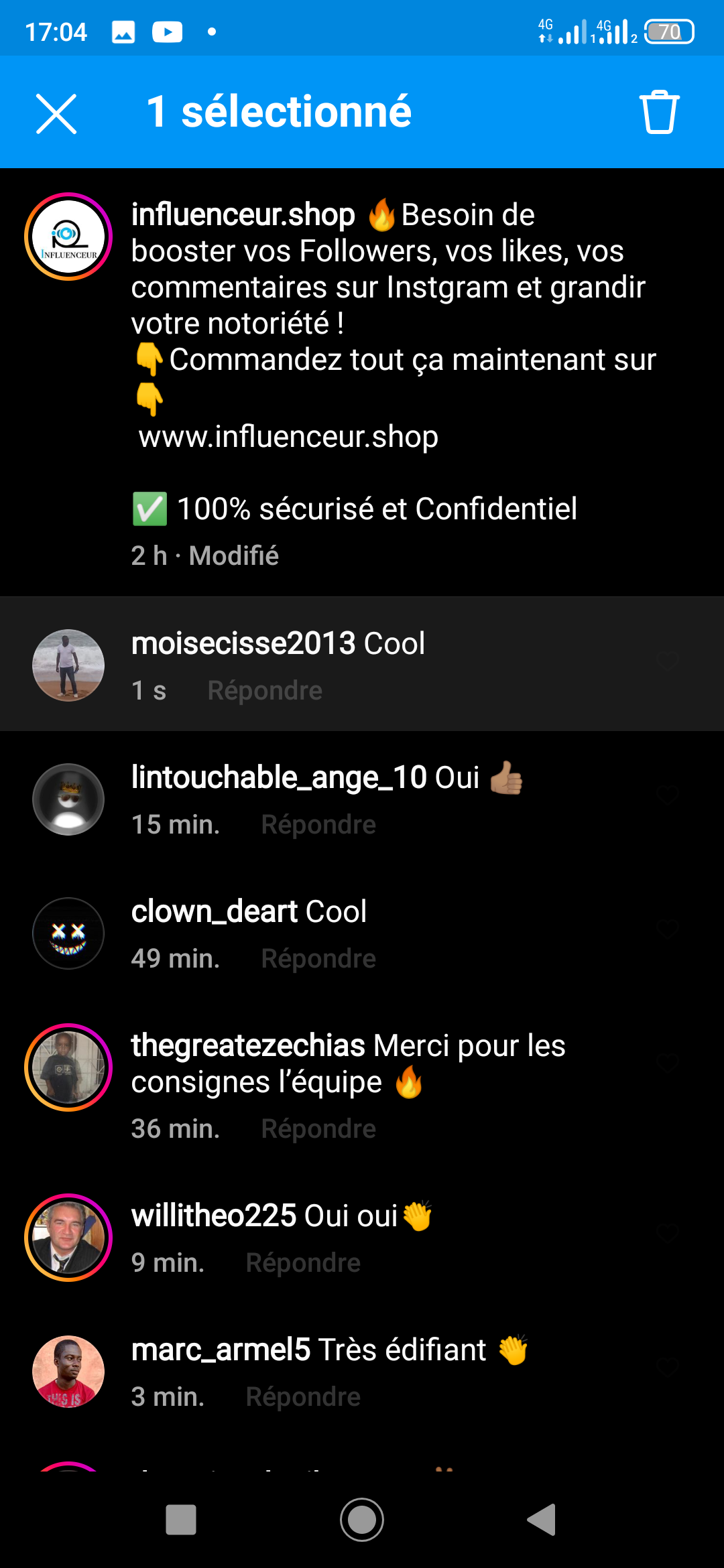The height and width of the screenshot is (1568, 724).
Task: Like lintouchable_ange_10's Oui comment
Action: point(668,796)
